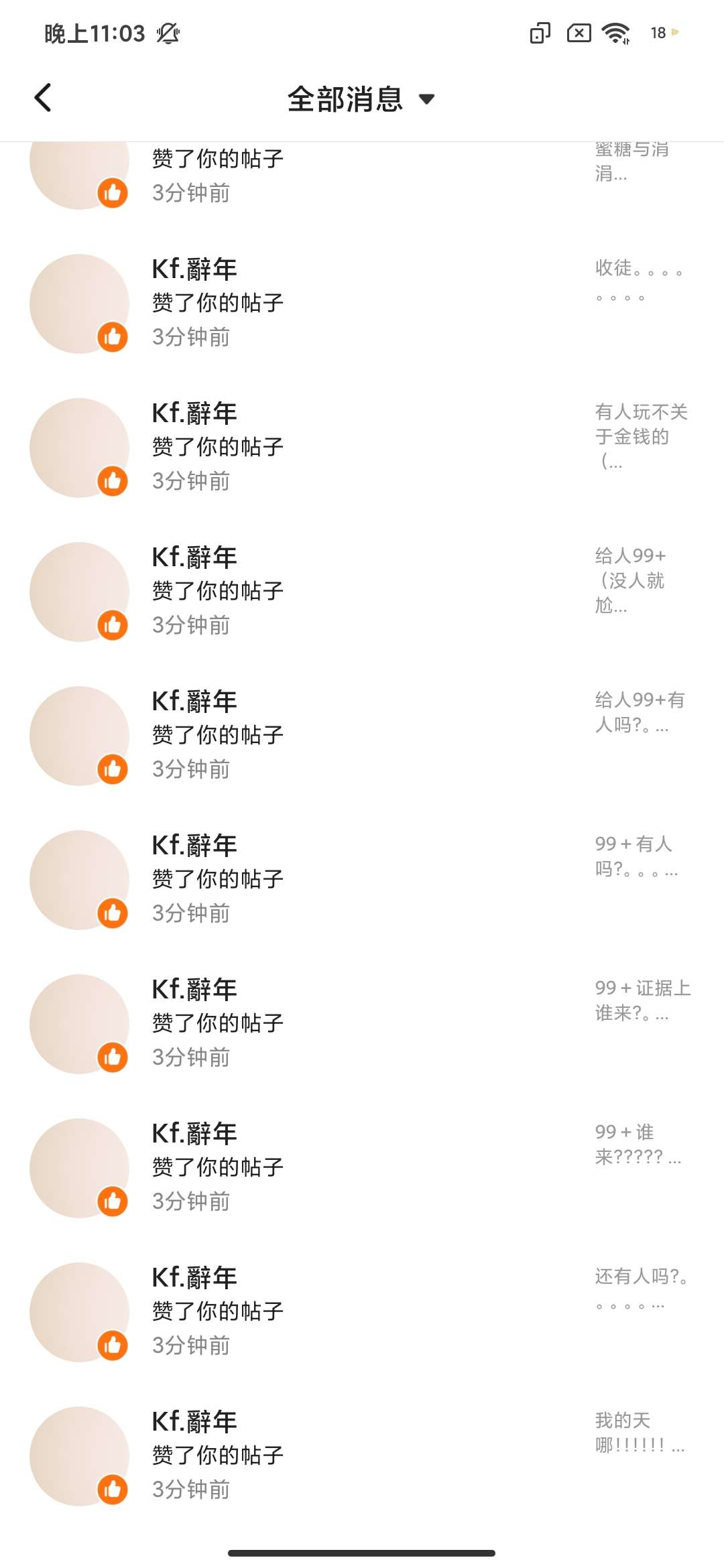
Task: Open the like notification for 给人99+（没人就尬
Action: tap(362, 591)
